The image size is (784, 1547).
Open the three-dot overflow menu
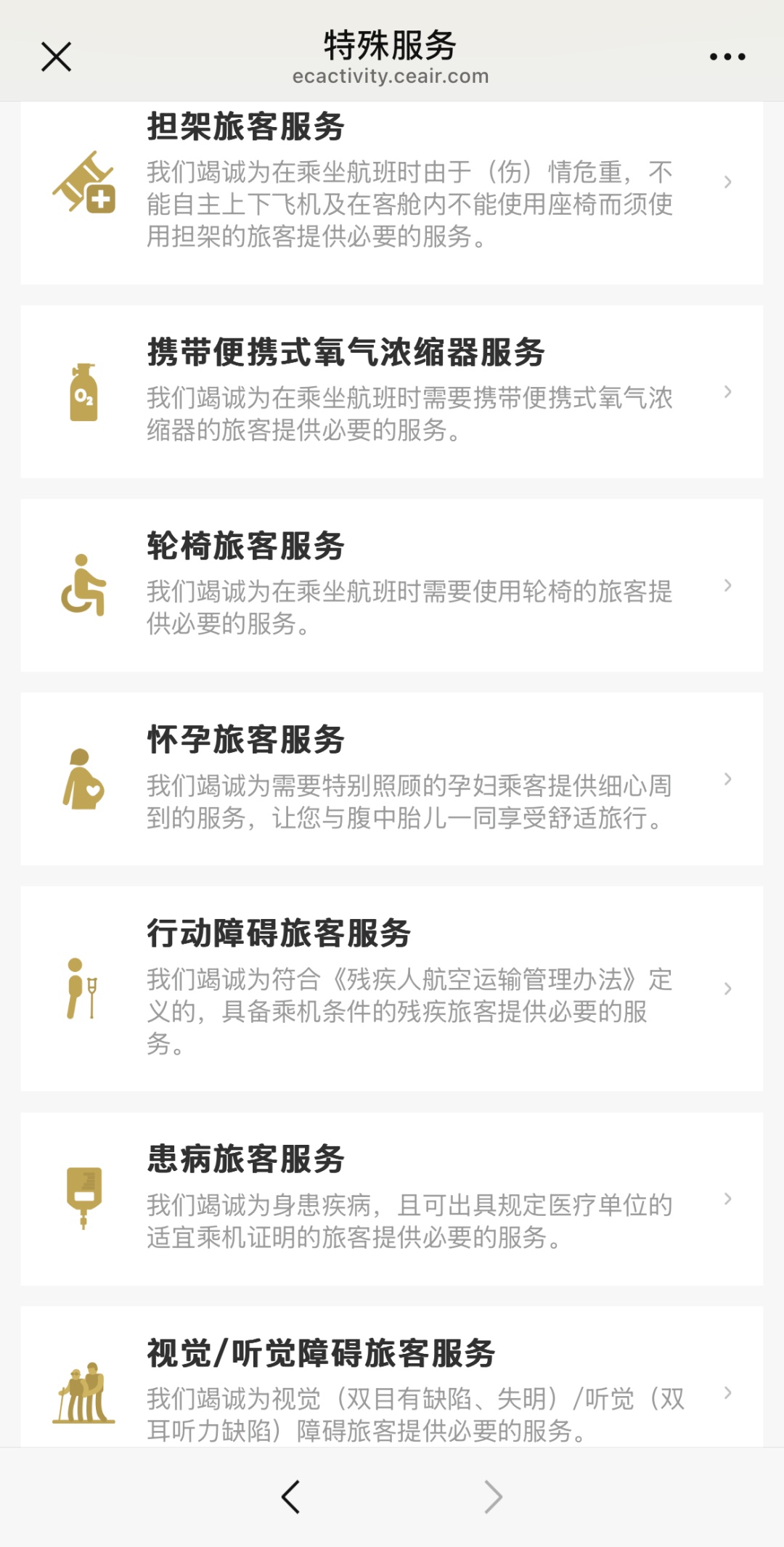click(727, 57)
